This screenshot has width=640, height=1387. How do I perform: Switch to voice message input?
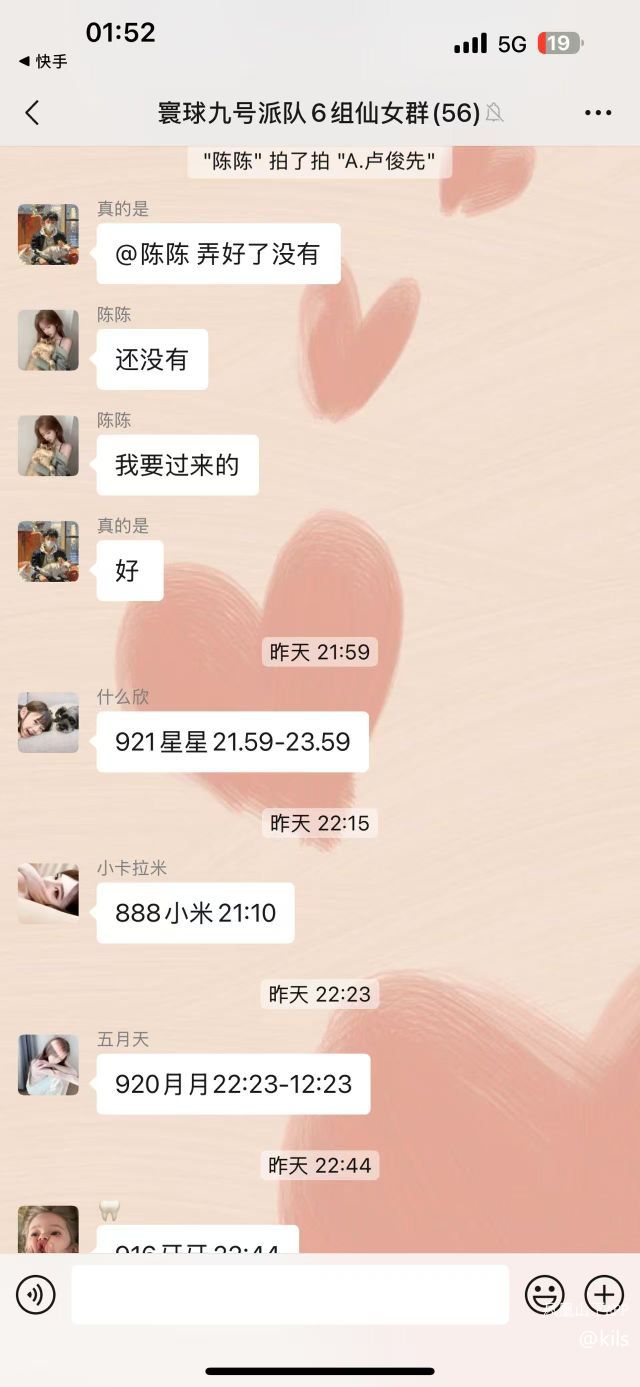click(x=36, y=1295)
